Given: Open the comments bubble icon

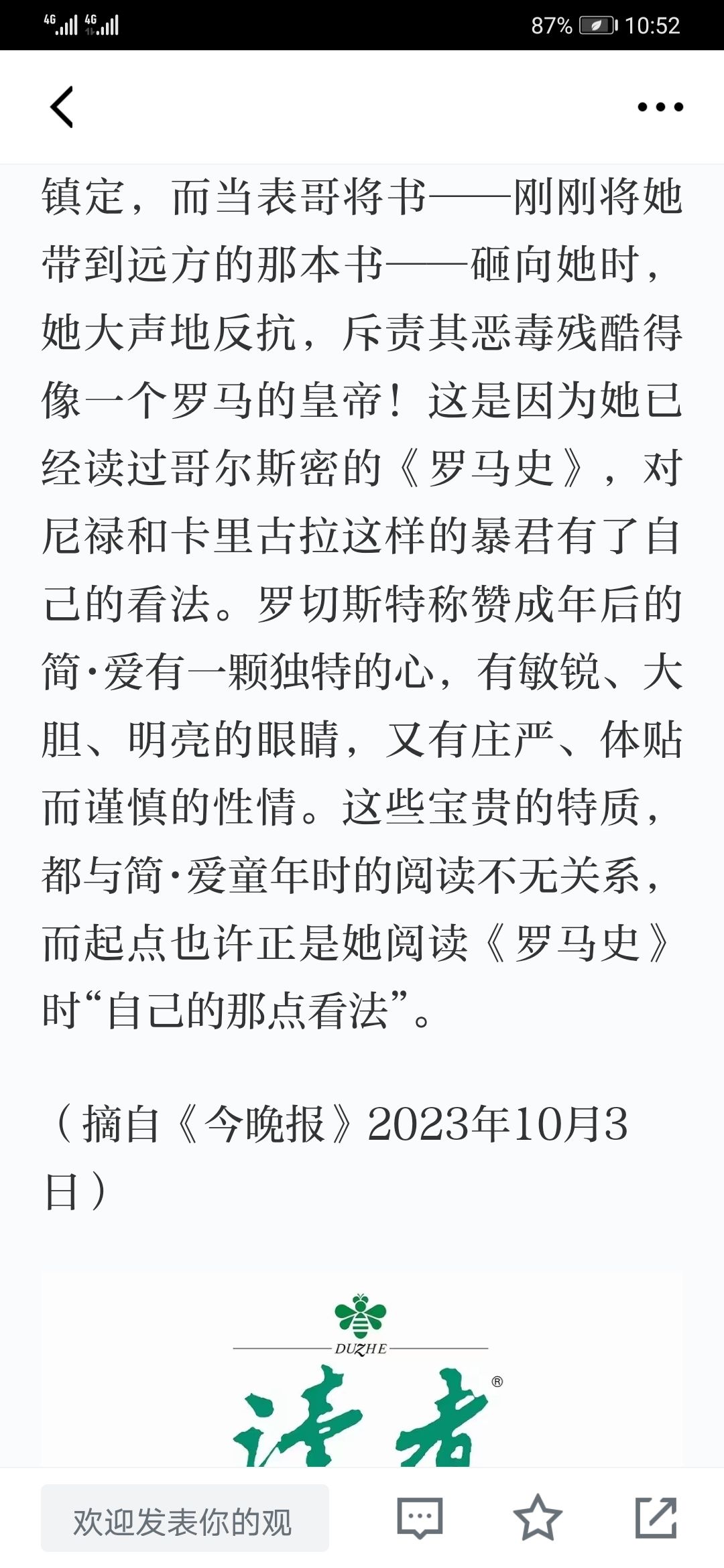Looking at the screenshot, I should pyautogui.click(x=420, y=1518).
